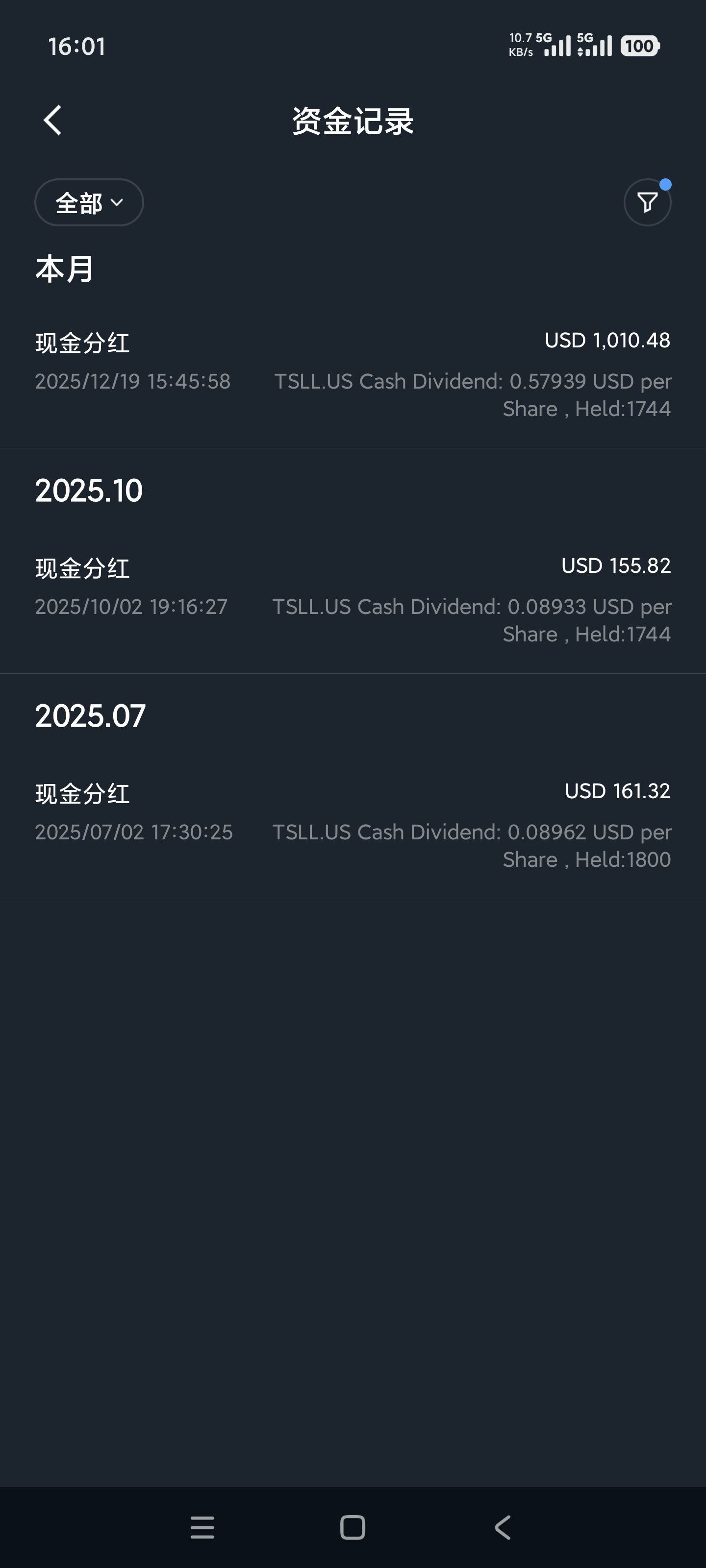This screenshot has height=1568, width=706.
Task: Open the filter funnel icon
Action: [647, 203]
